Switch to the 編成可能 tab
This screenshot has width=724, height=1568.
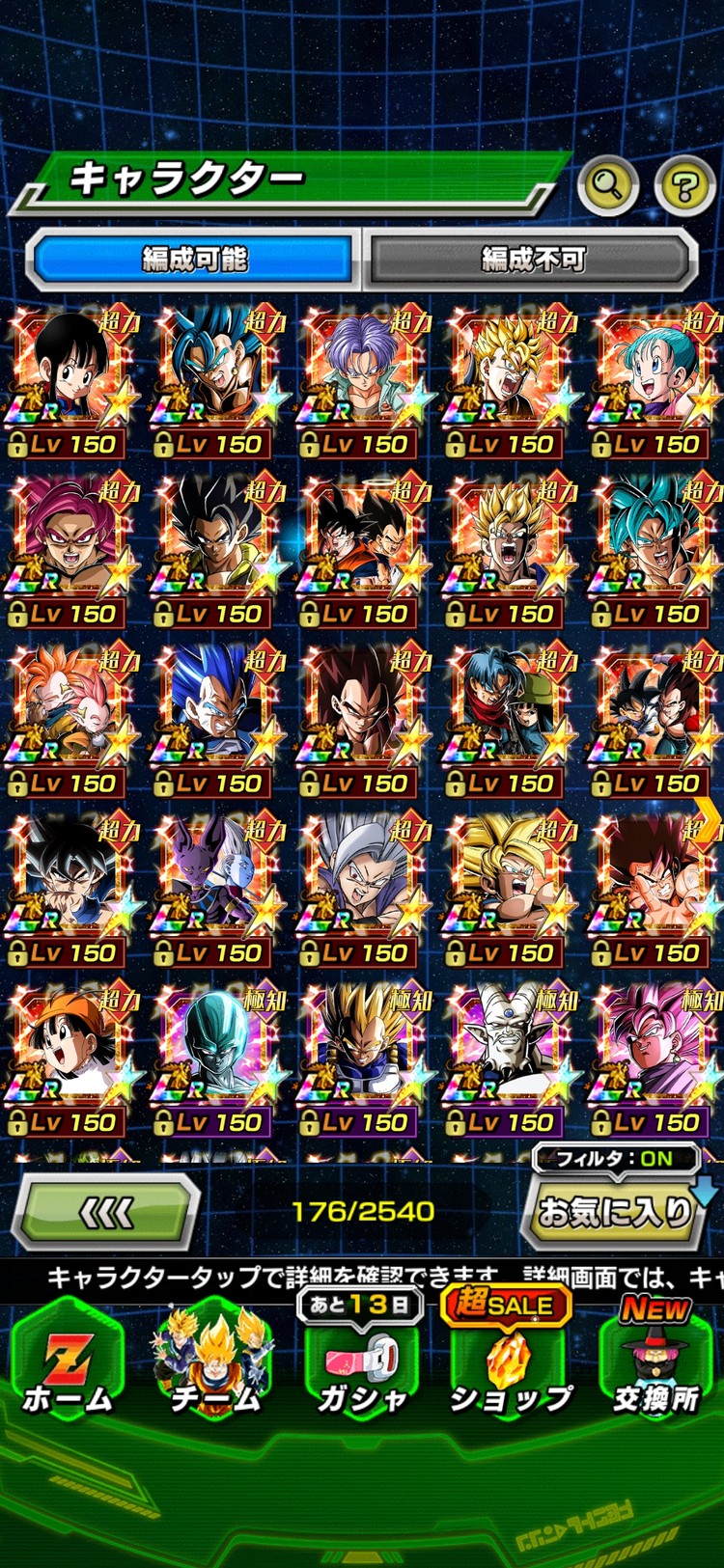(194, 260)
